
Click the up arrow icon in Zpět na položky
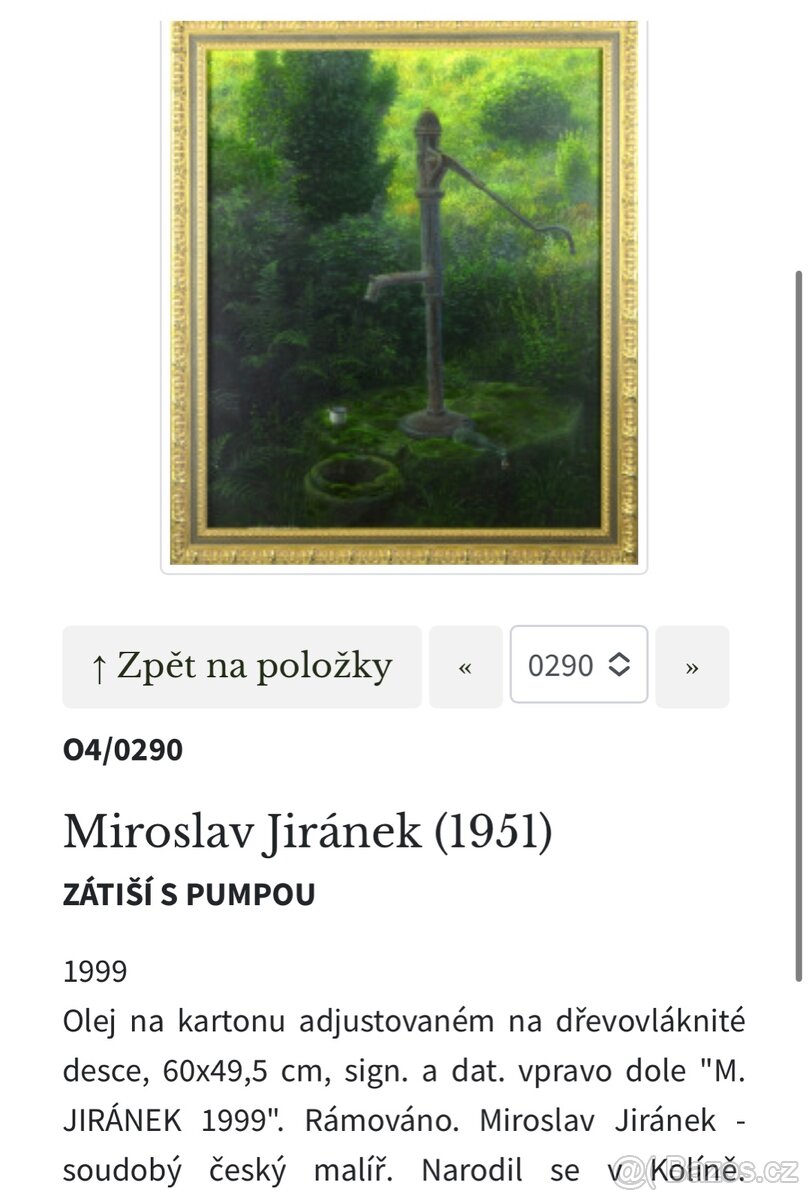pyautogui.click(x=98, y=666)
